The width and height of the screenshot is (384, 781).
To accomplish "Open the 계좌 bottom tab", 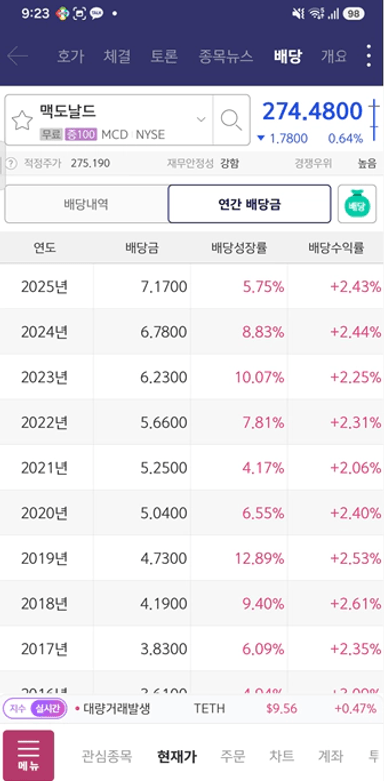I will click(331, 757).
